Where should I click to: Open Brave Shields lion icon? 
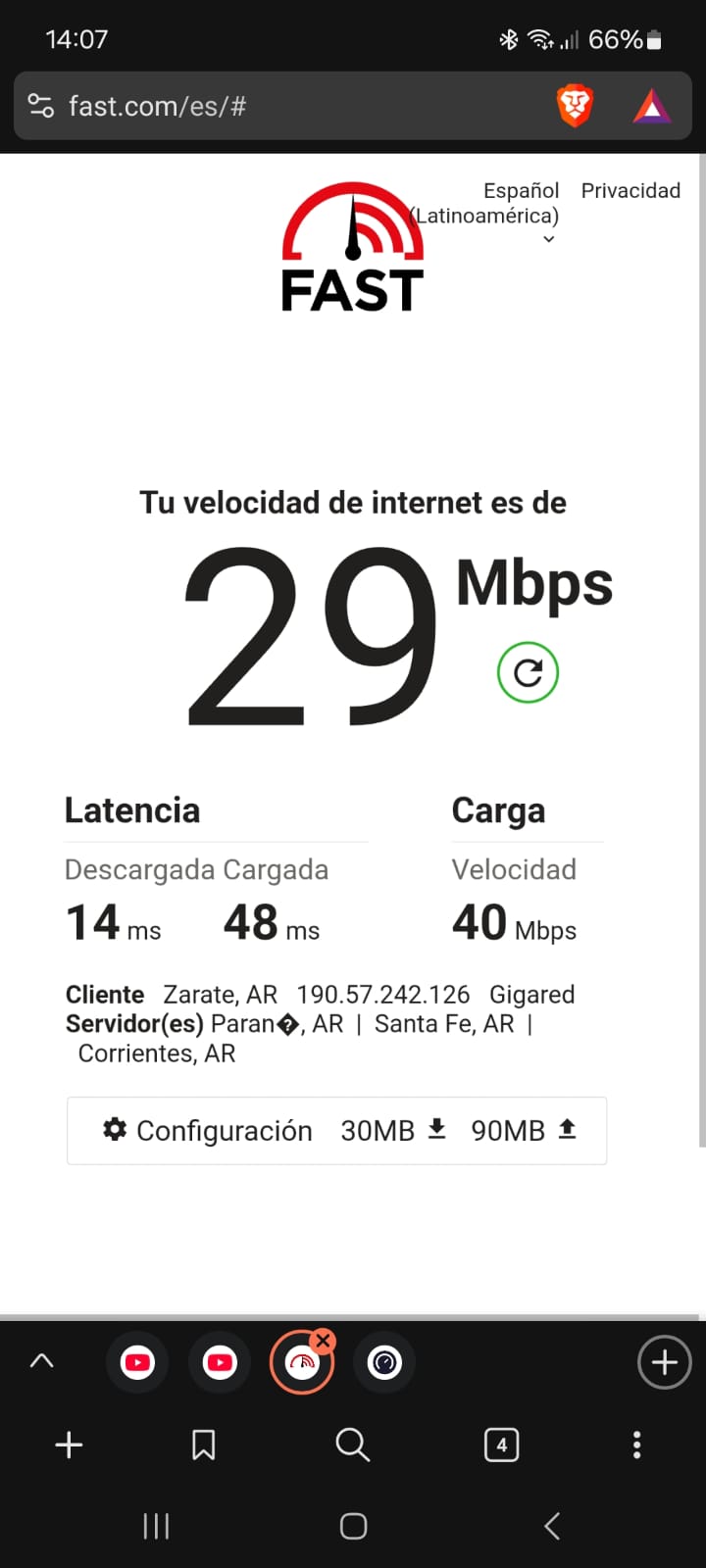(x=575, y=106)
